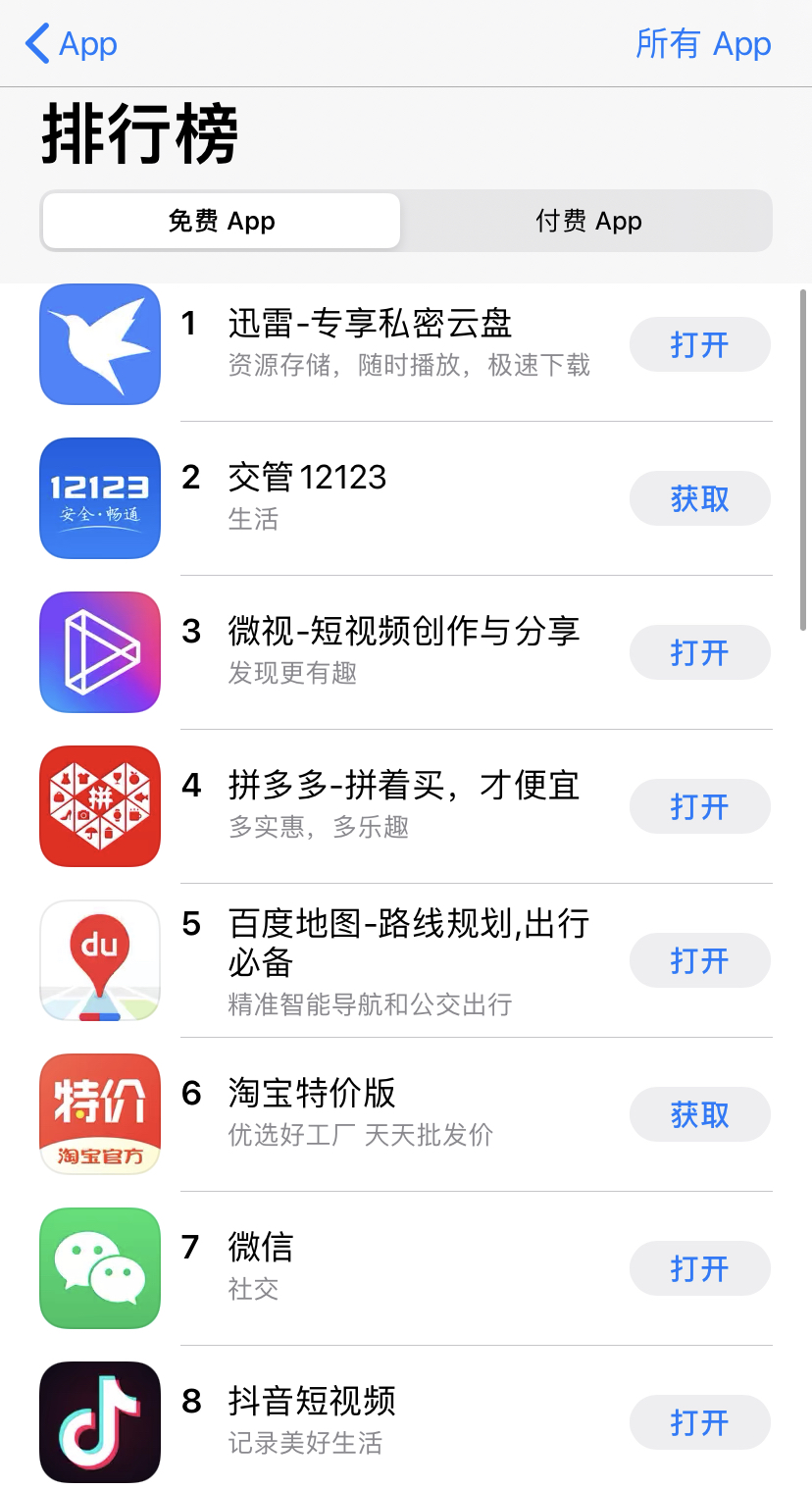Open 所有 App link
Viewport: 812px width, 1489px height.
coord(703,44)
